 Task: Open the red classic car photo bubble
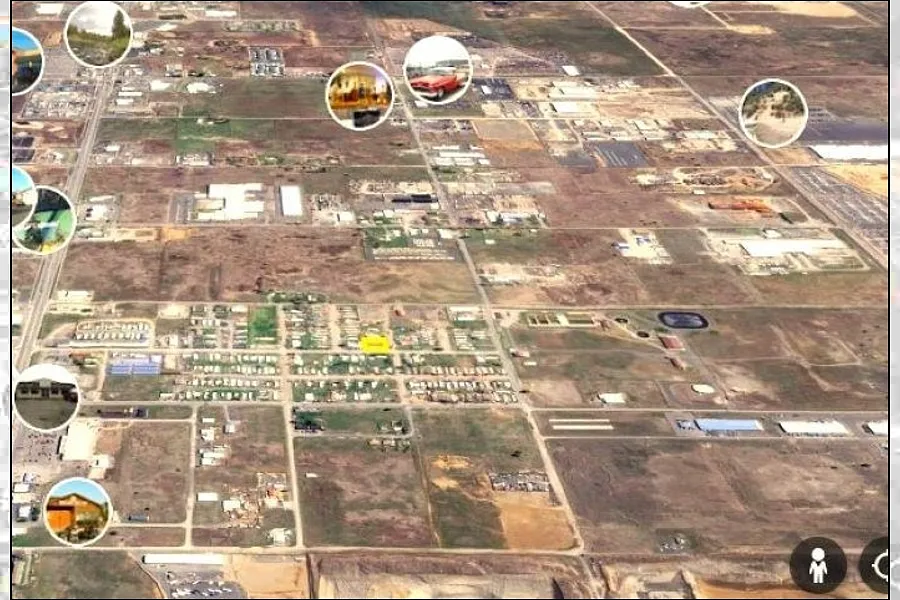tap(437, 70)
